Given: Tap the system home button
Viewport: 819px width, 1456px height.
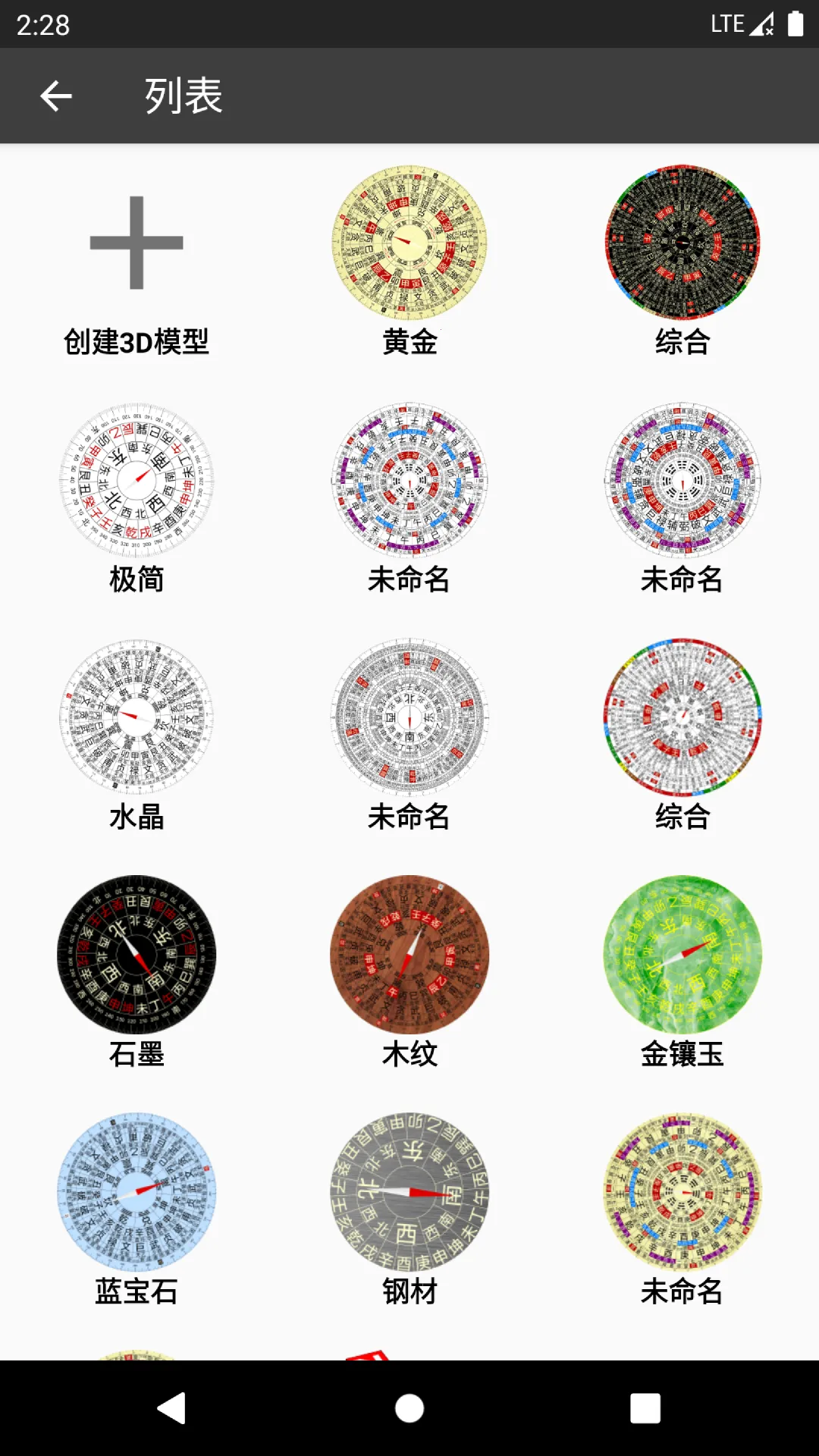Looking at the screenshot, I should tap(409, 1408).
